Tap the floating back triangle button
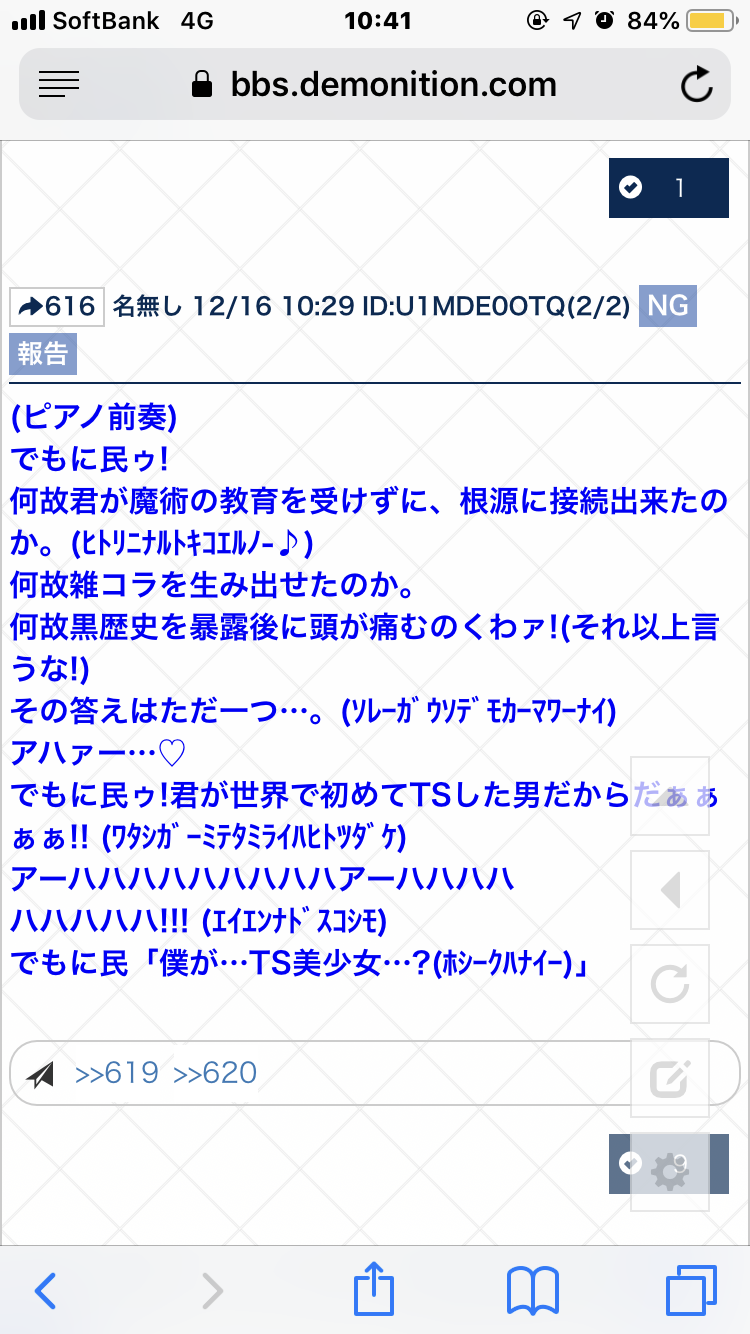Image resolution: width=750 pixels, height=1334 pixels. click(x=670, y=890)
